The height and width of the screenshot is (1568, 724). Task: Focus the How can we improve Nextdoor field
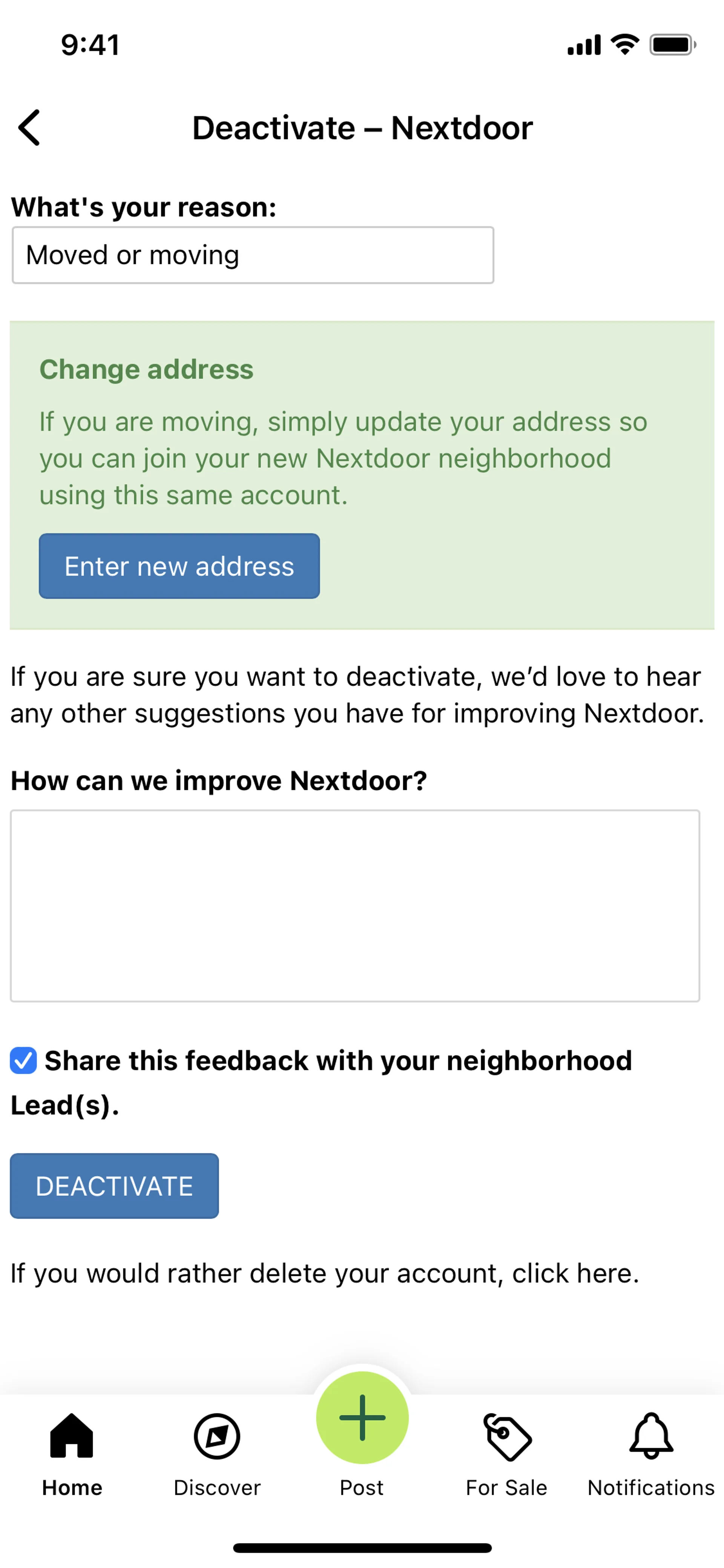tap(355, 905)
